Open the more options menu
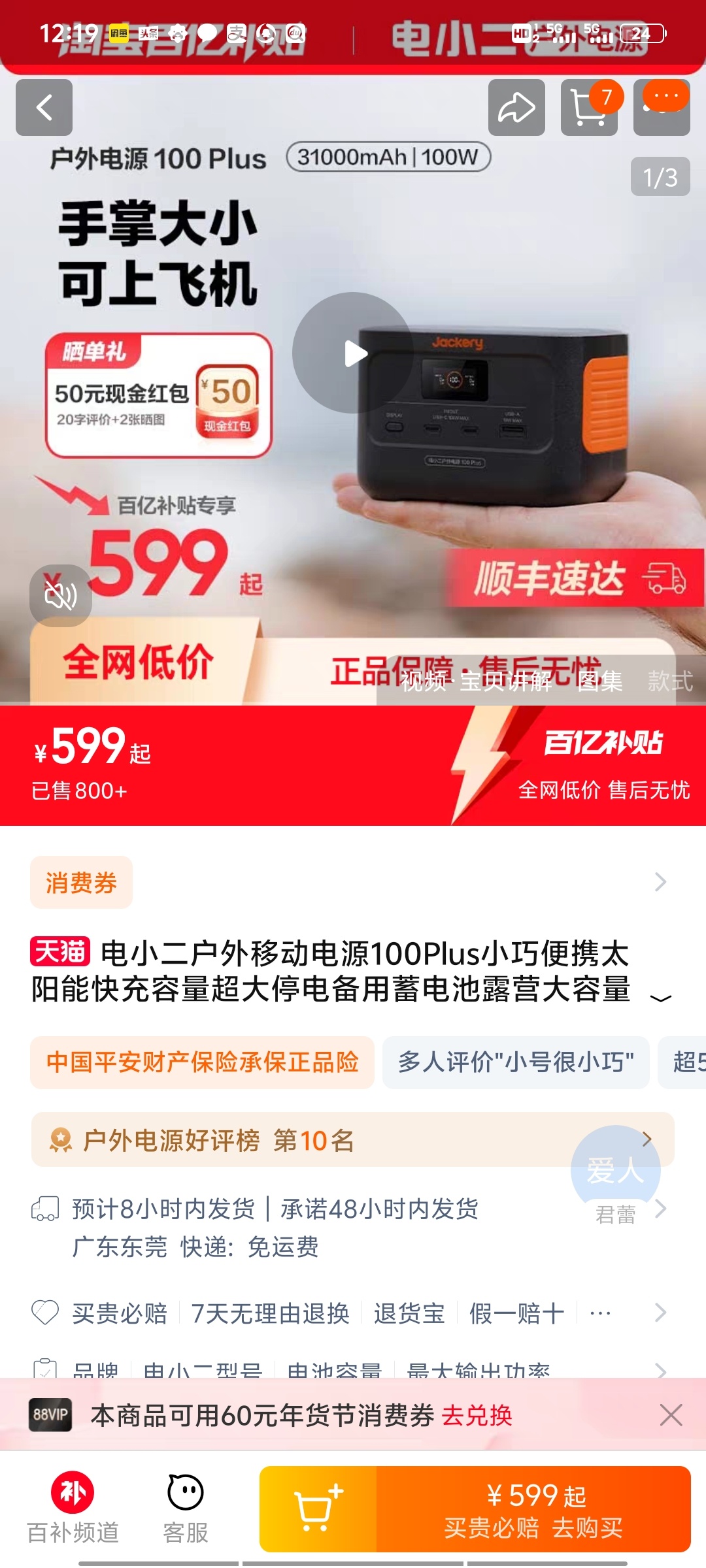This screenshot has width=706, height=1568. pos(662,108)
